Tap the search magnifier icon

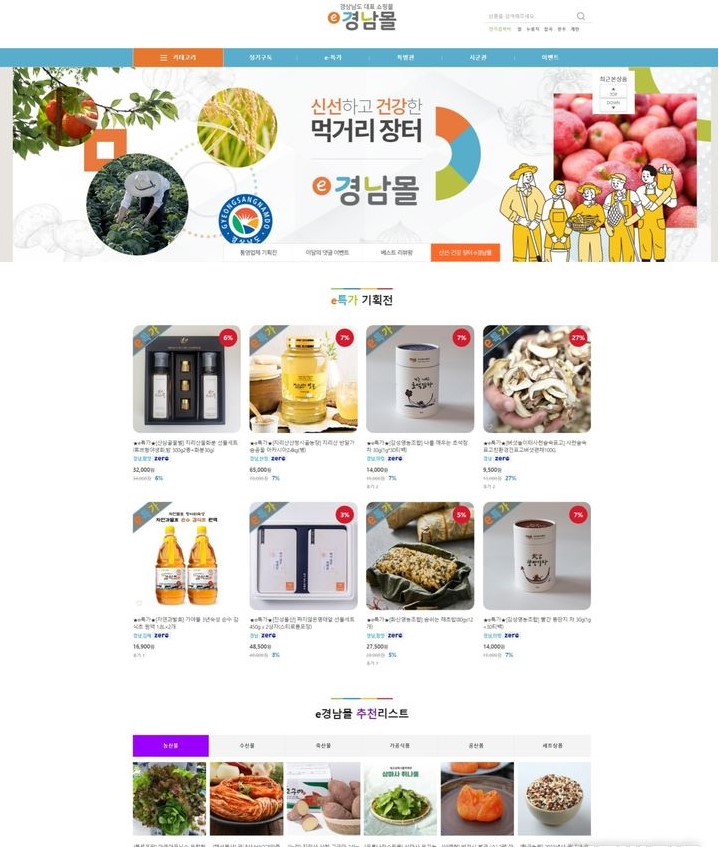tap(581, 16)
